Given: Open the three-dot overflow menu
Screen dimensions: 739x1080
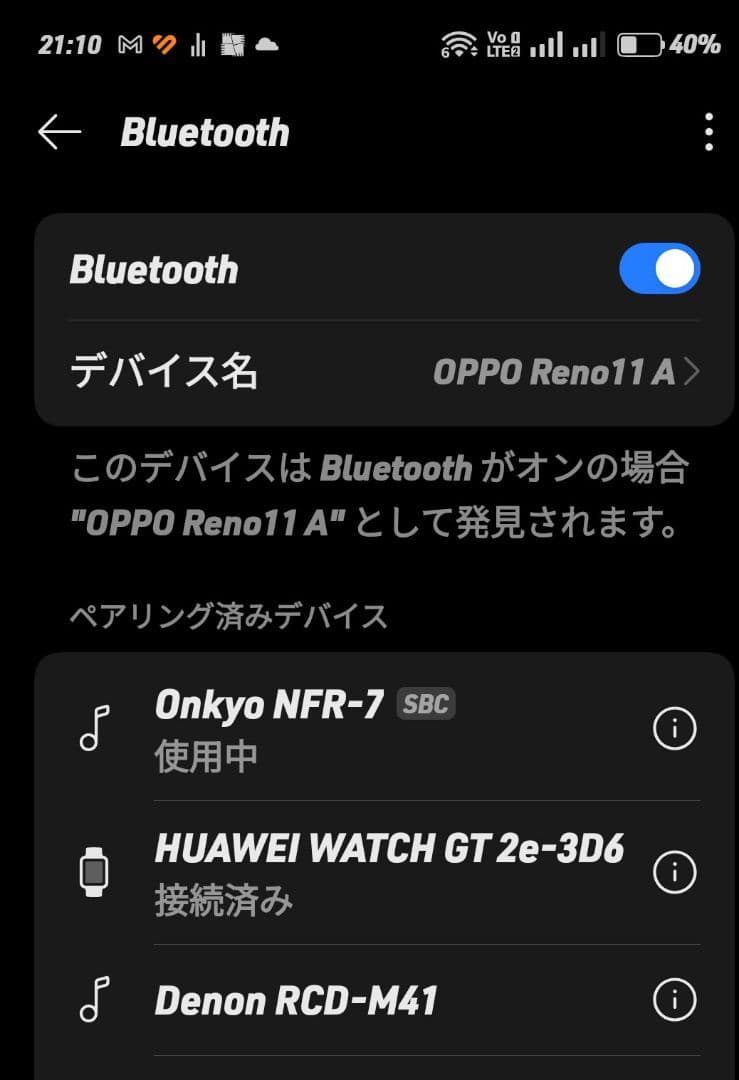Looking at the screenshot, I should pos(709,130).
